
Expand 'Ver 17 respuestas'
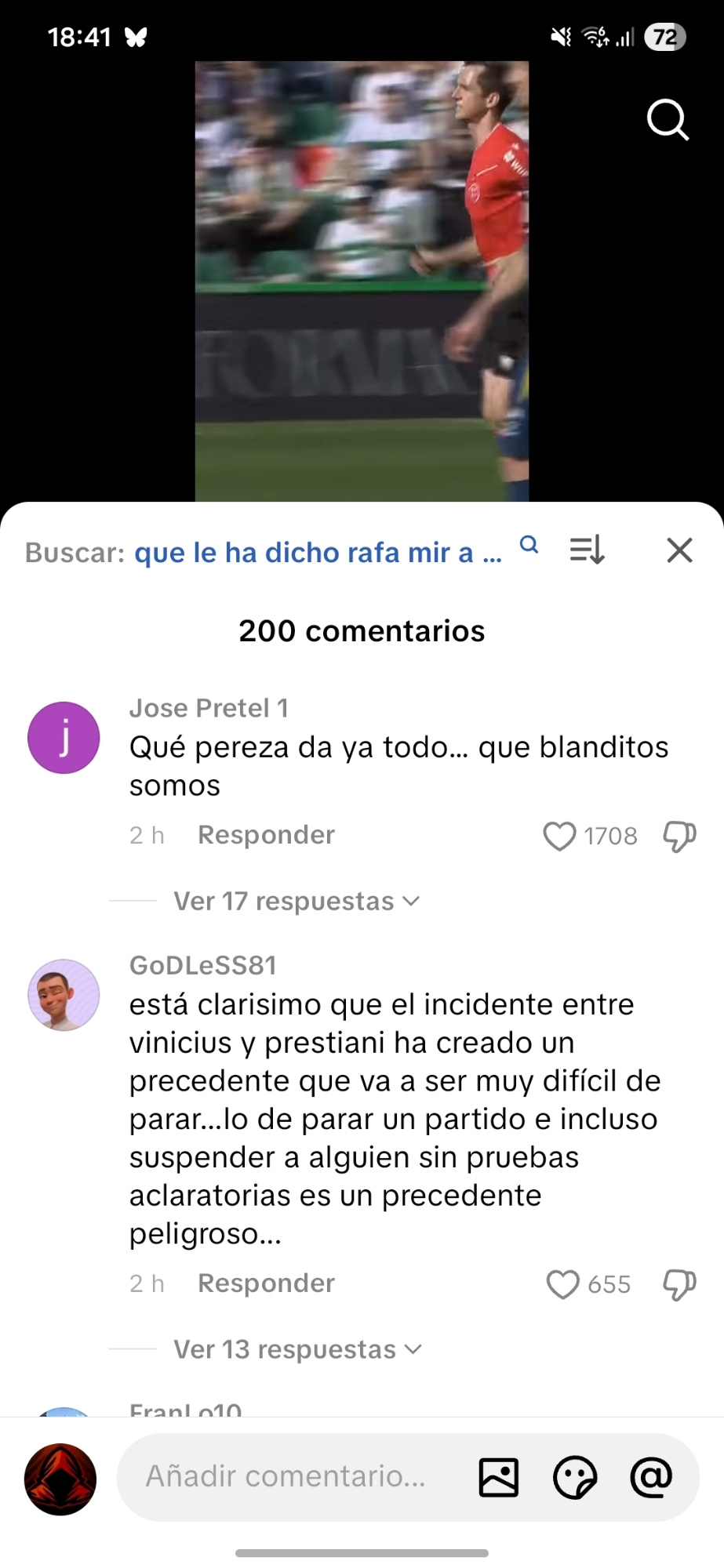click(297, 902)
